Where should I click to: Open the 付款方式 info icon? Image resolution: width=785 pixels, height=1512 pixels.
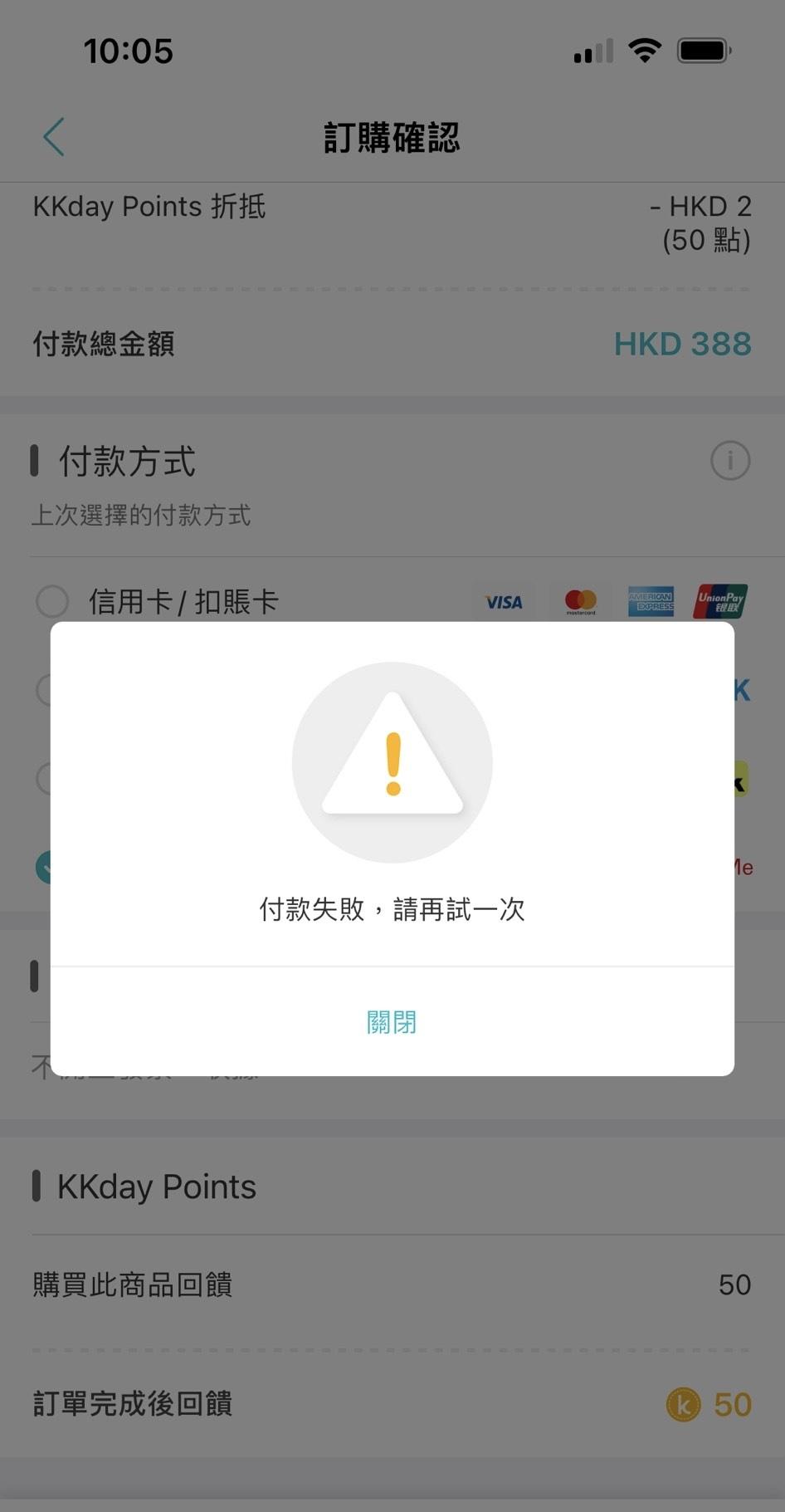730,460
